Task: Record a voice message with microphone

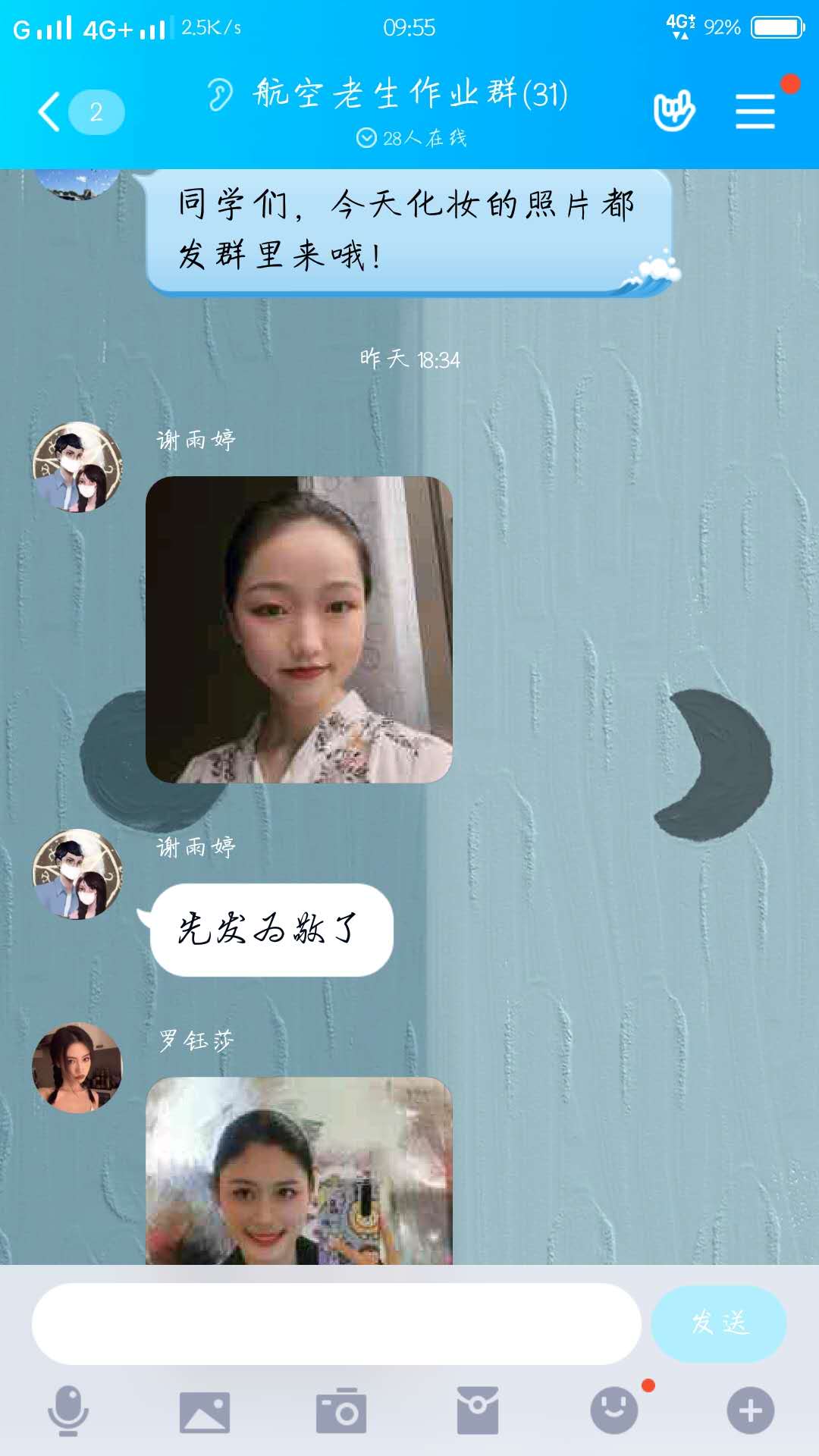Action: [x=68, y=1410]
